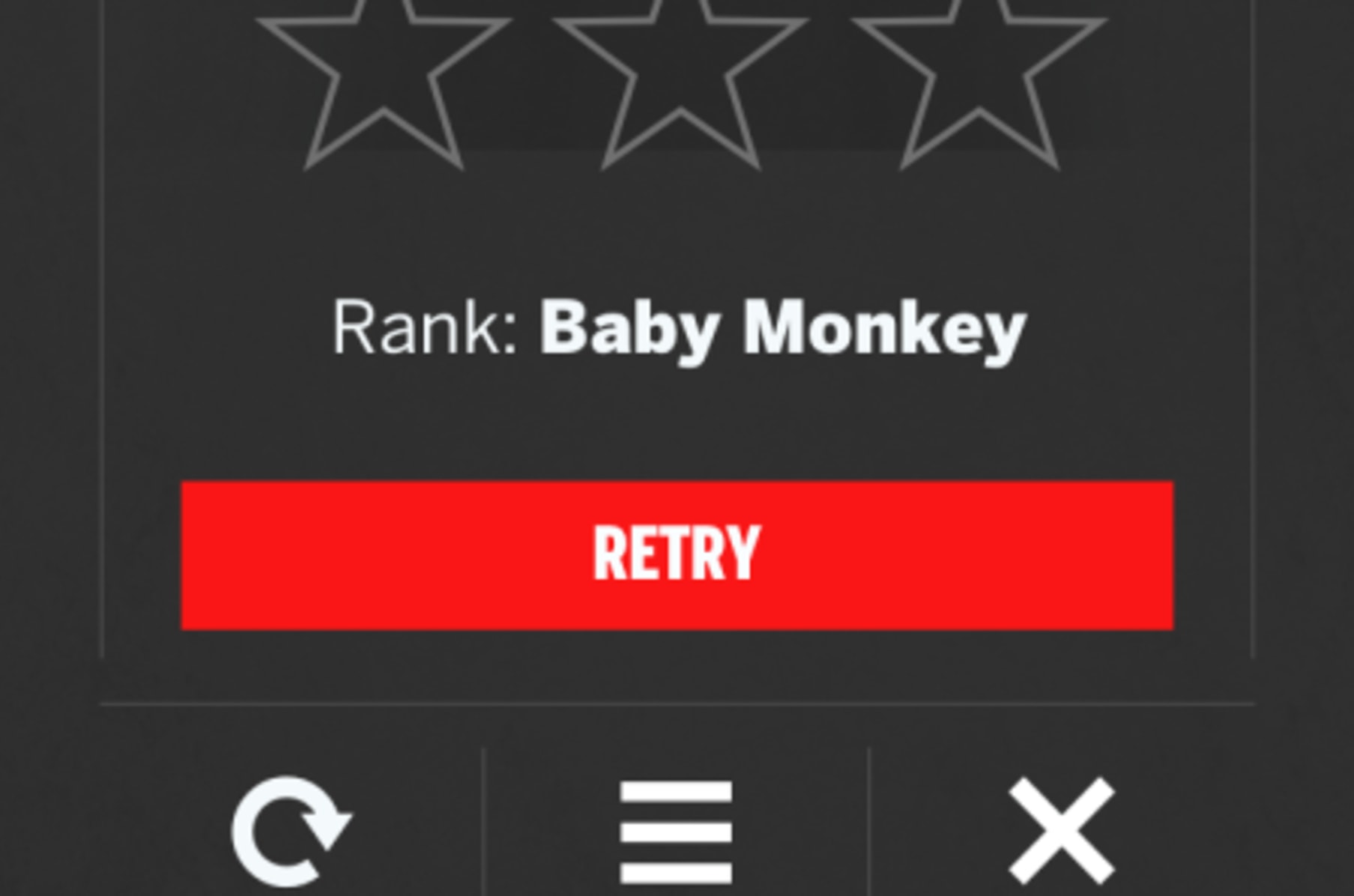Close the game with the X icon
This screenshot has height=896, width=1354.
coord(1061,830)
